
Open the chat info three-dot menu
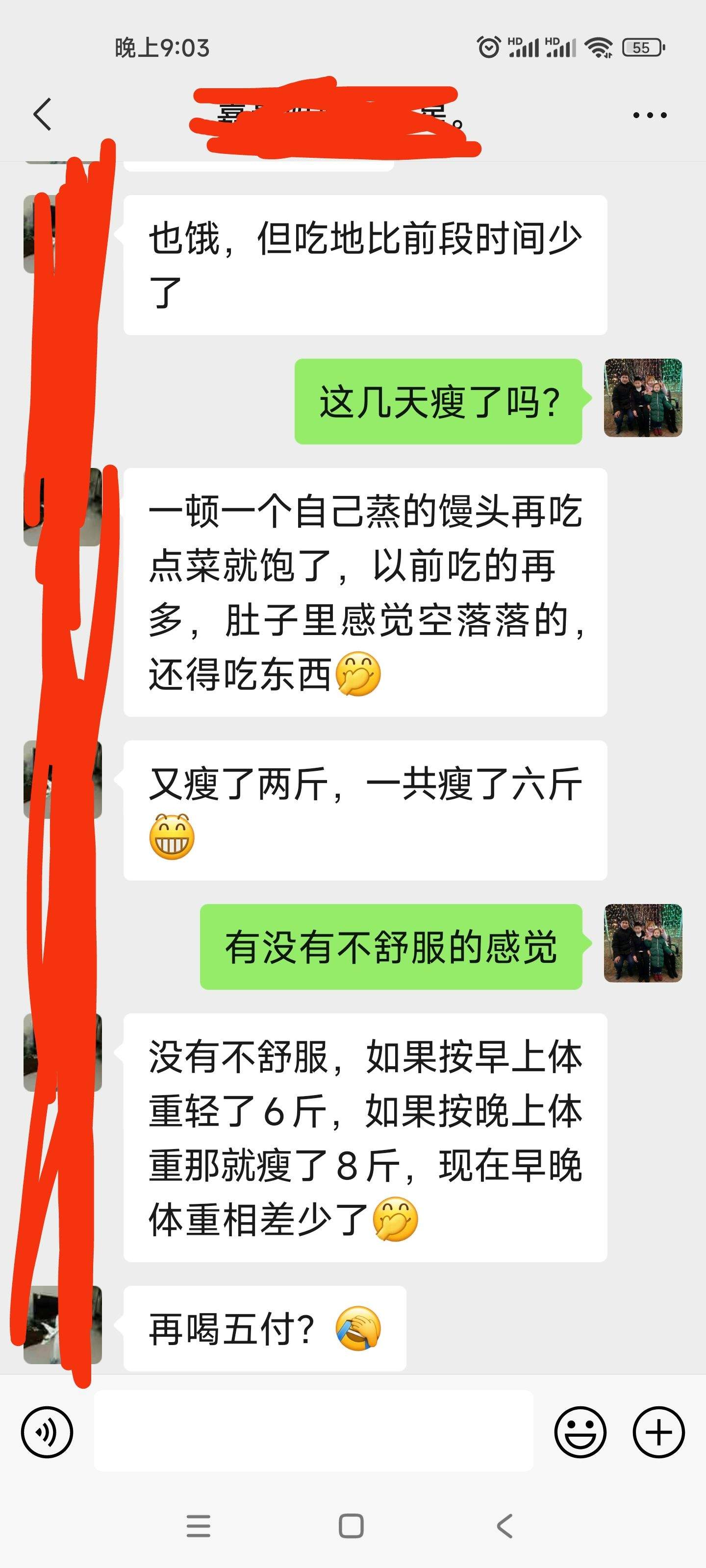649,115
